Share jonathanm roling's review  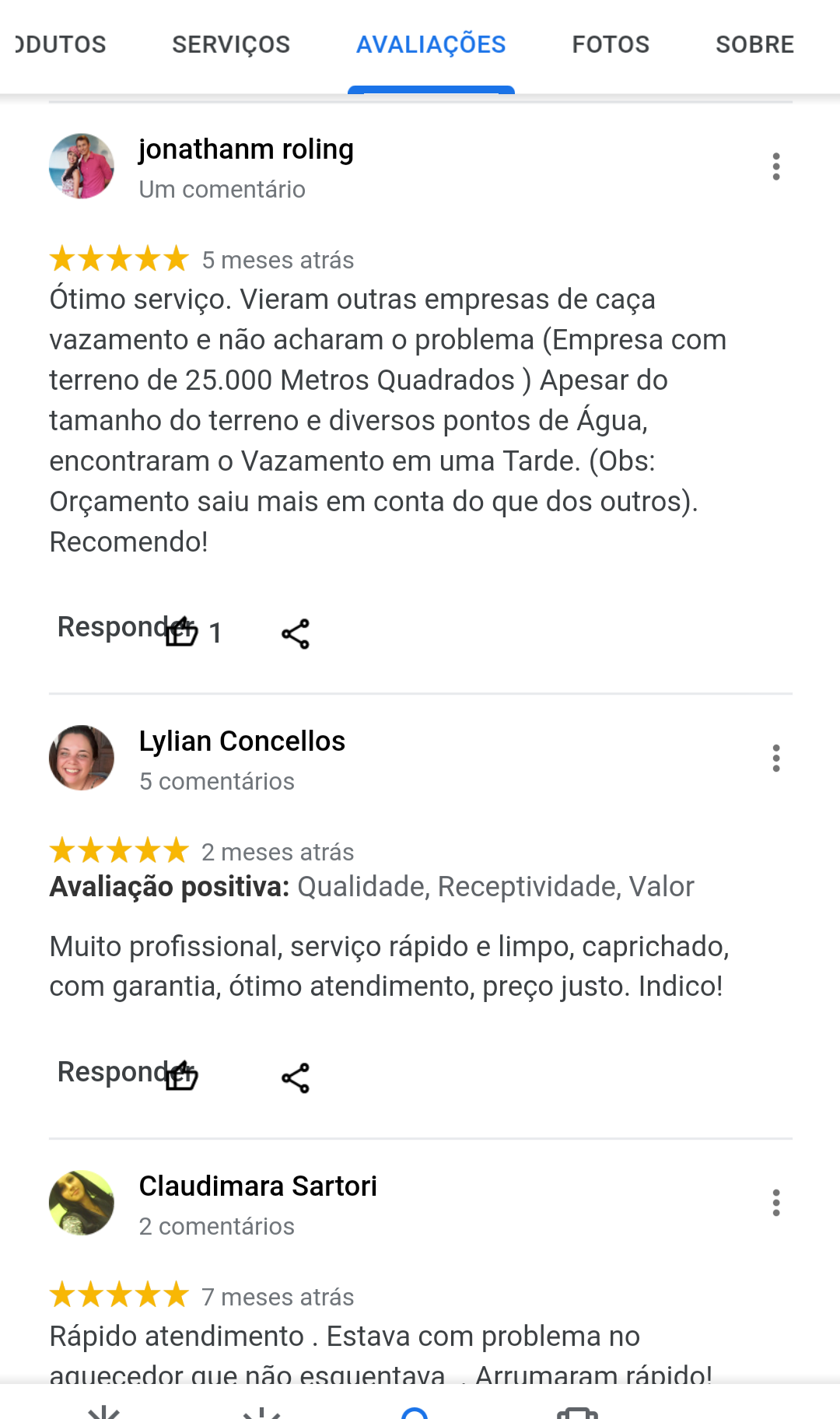(296, 634)
